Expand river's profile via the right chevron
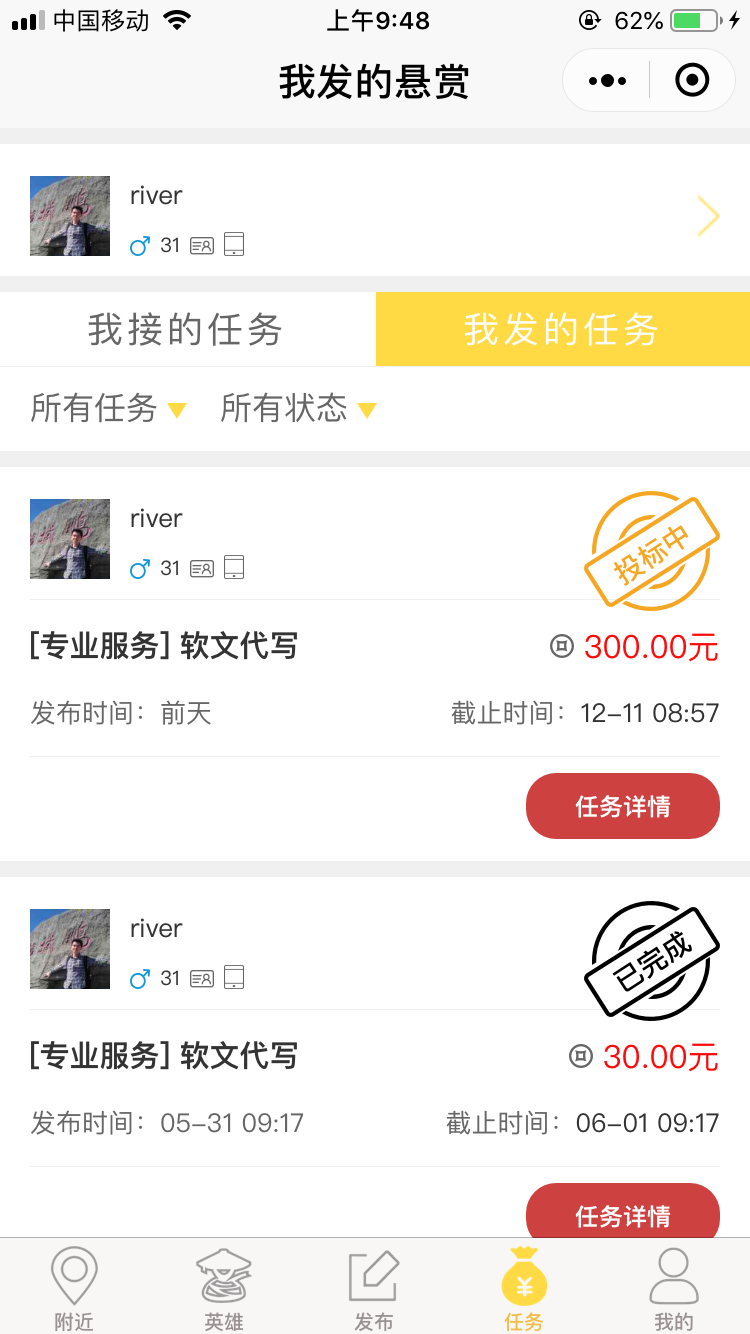This screenshot has height=1334, width=750. pyautogui.click(x=708, y=216)
